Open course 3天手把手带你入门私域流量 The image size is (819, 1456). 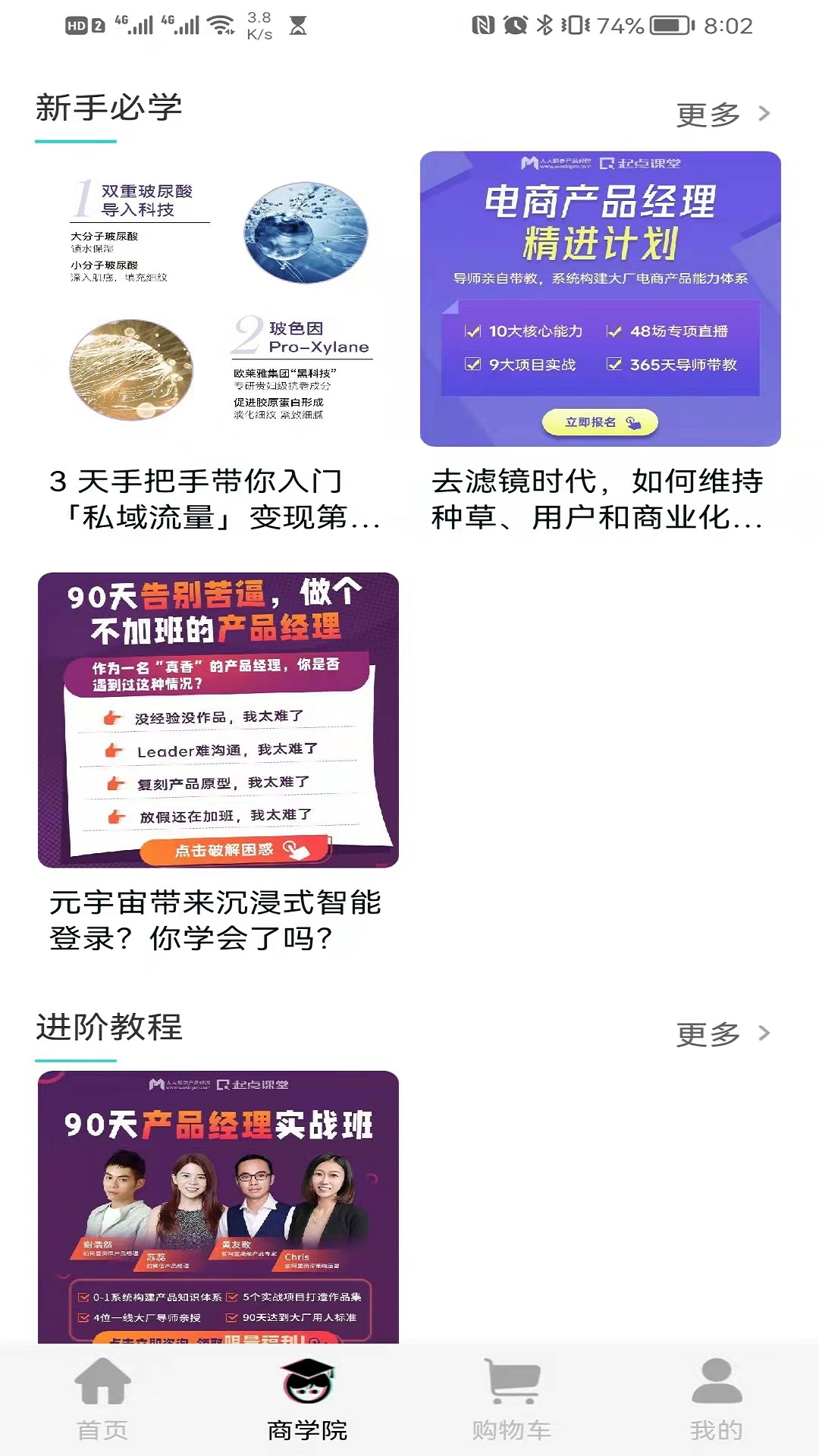218,342
